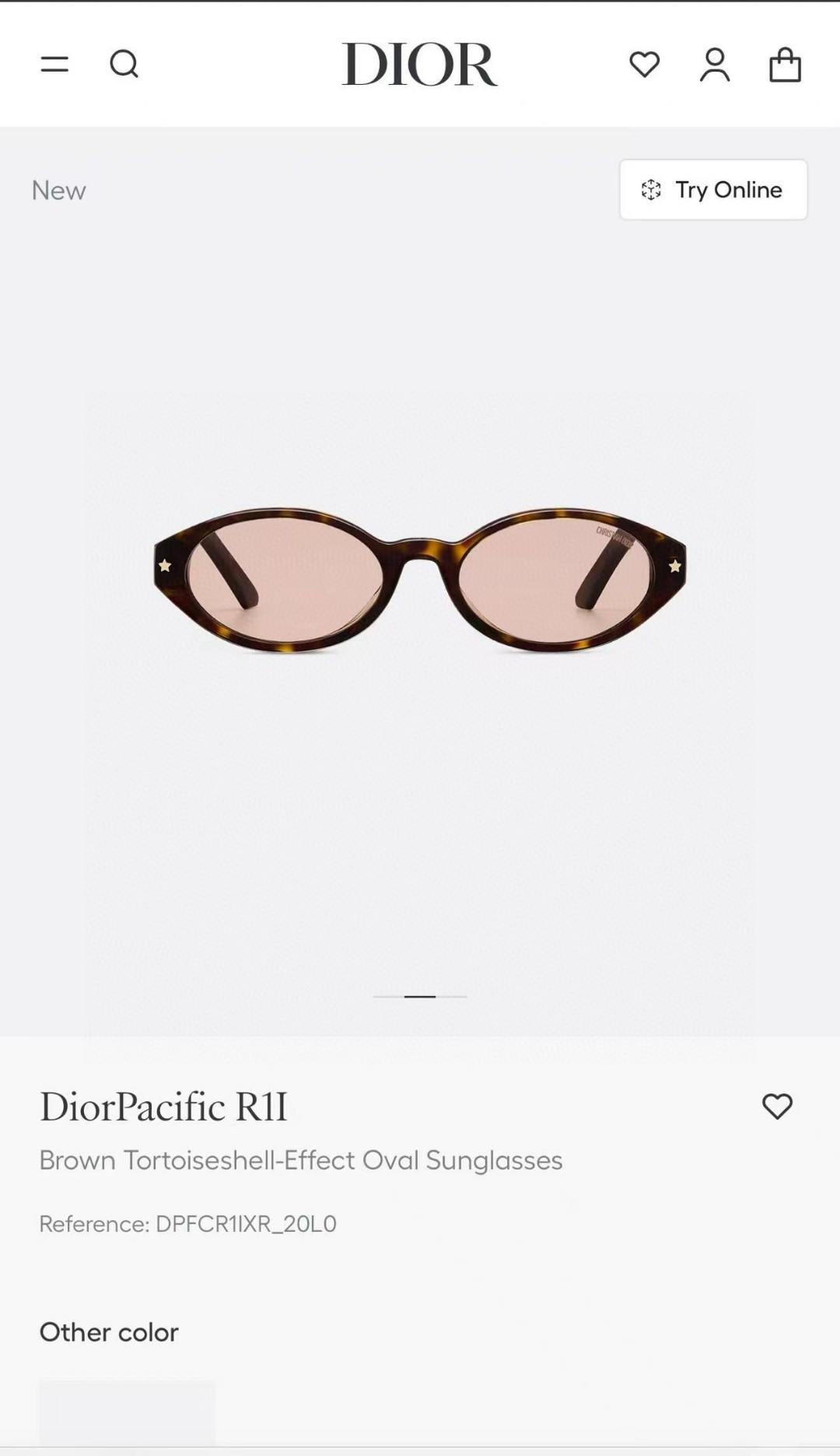This screenshot has height=1456, width=840.
Task: Open the account profile icon
Action: point(714,64)
